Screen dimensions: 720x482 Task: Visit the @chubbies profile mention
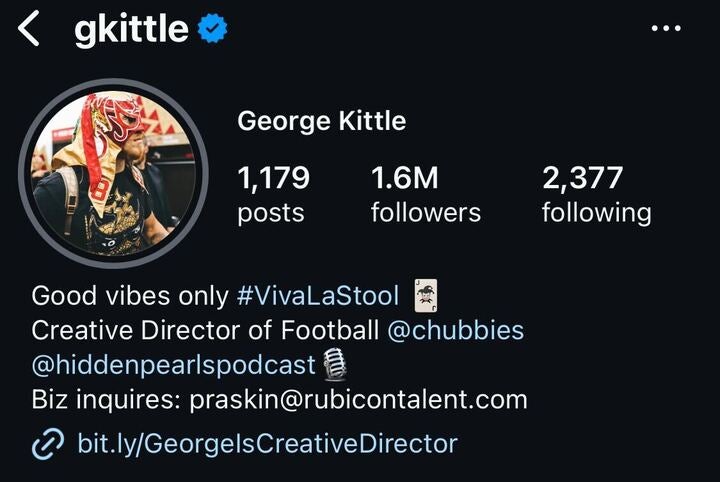click(x=455, y=330)
